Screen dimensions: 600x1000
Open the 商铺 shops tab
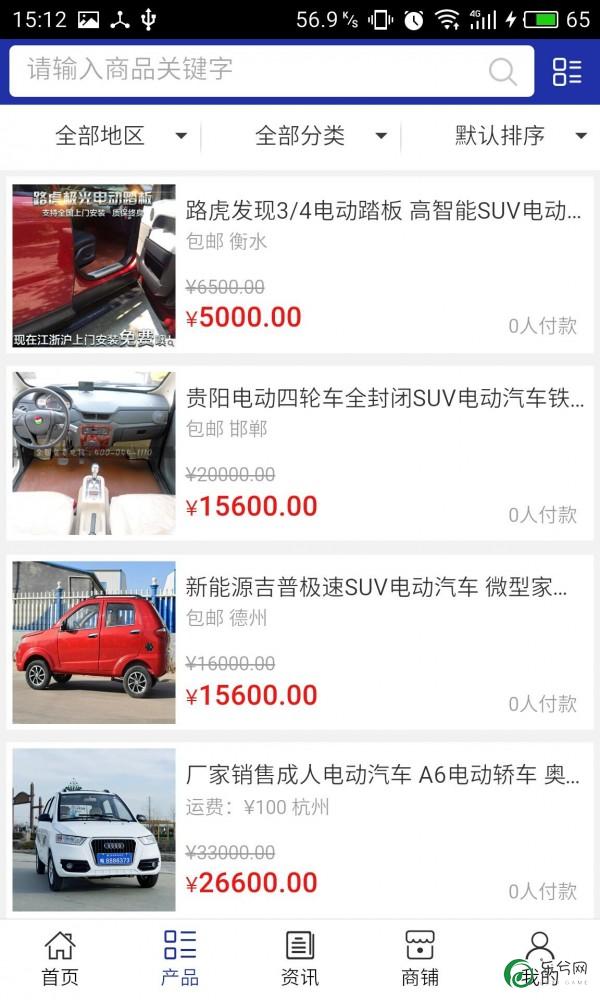coord(420,959)
